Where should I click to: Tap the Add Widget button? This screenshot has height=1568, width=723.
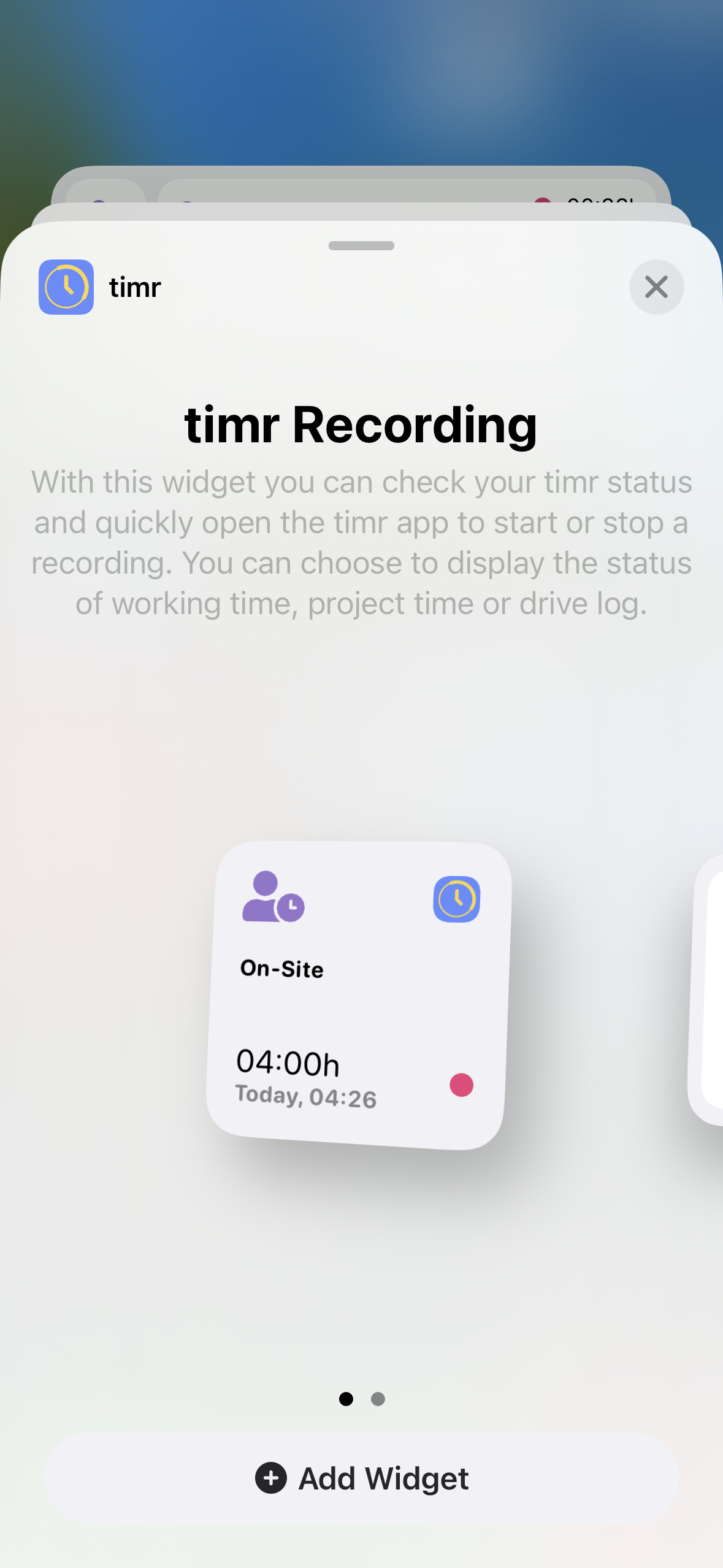tap(362, 1478)
